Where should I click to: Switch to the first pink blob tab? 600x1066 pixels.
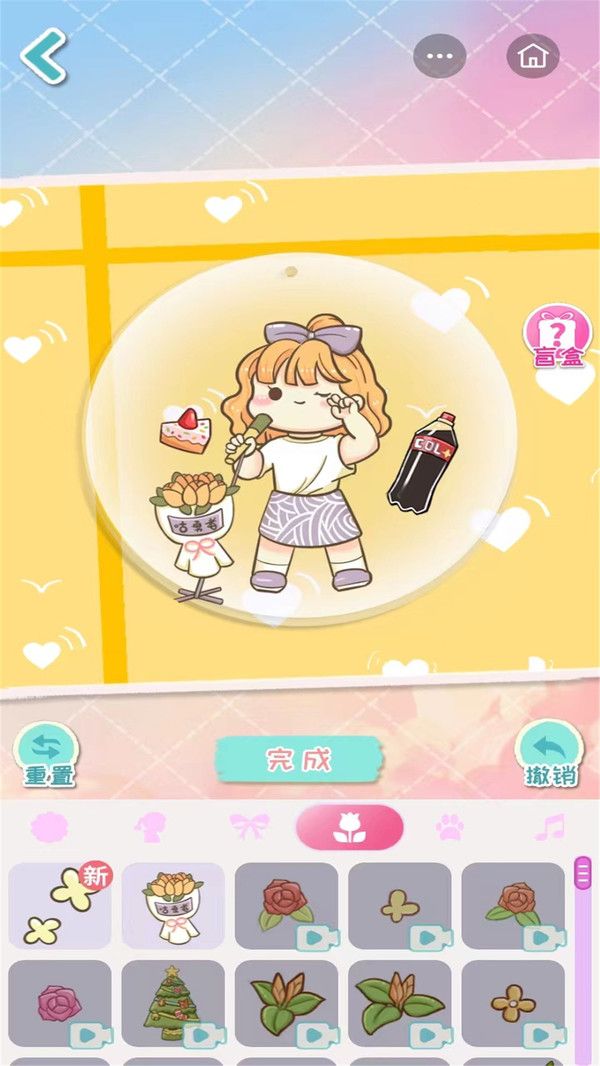[x=48, y=827]
